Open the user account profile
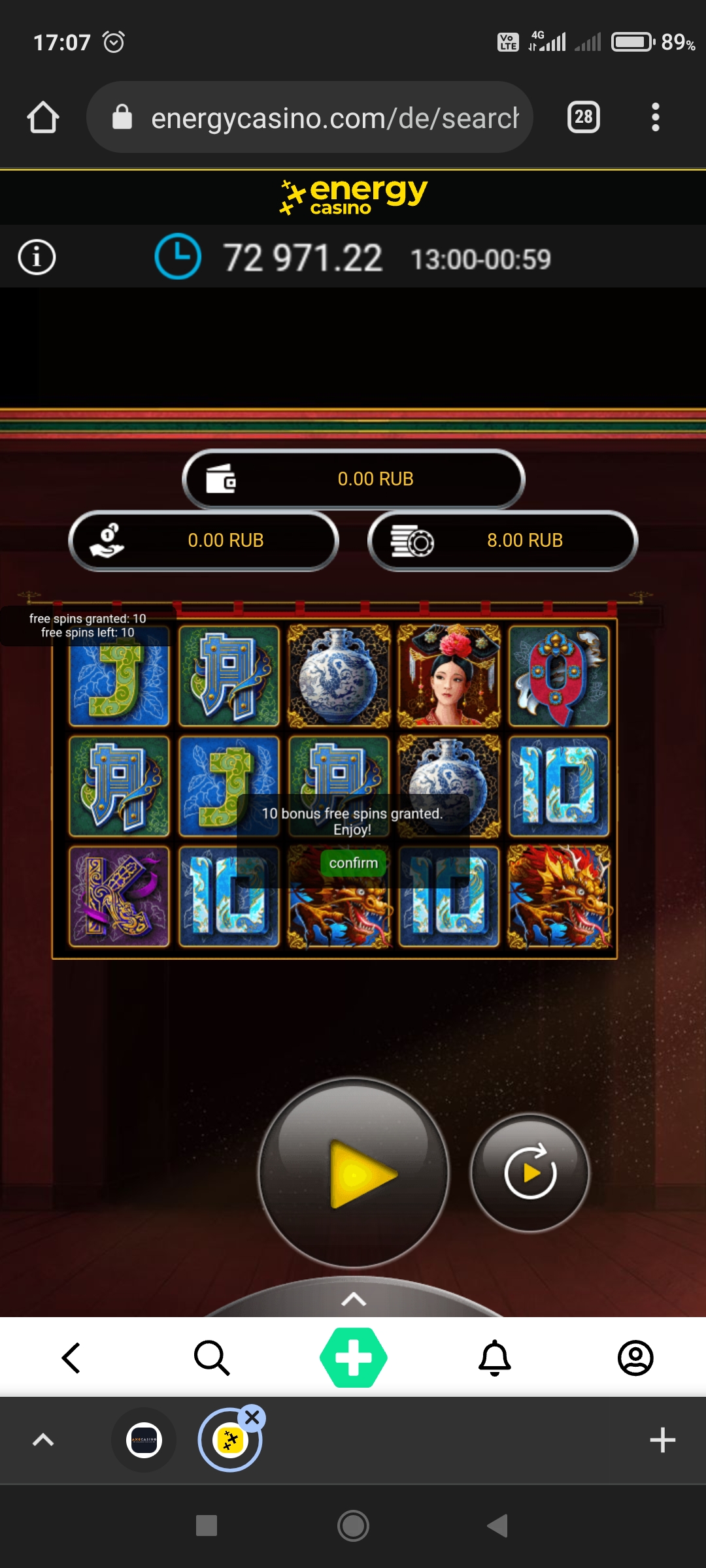 coord(635,1358)
